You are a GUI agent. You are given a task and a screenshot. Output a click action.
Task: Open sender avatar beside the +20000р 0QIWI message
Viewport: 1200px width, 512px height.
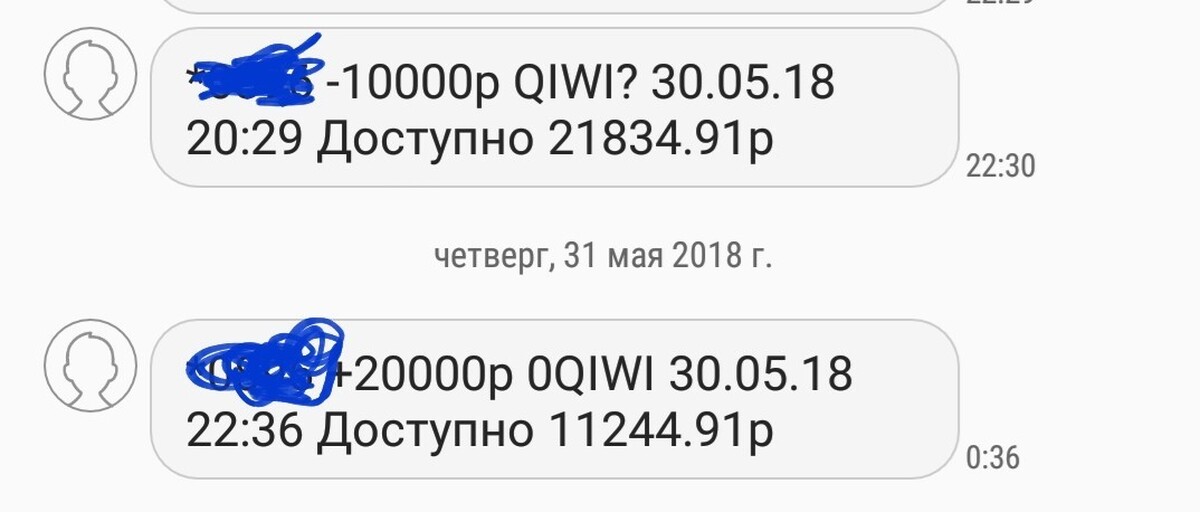coord(90,365)
